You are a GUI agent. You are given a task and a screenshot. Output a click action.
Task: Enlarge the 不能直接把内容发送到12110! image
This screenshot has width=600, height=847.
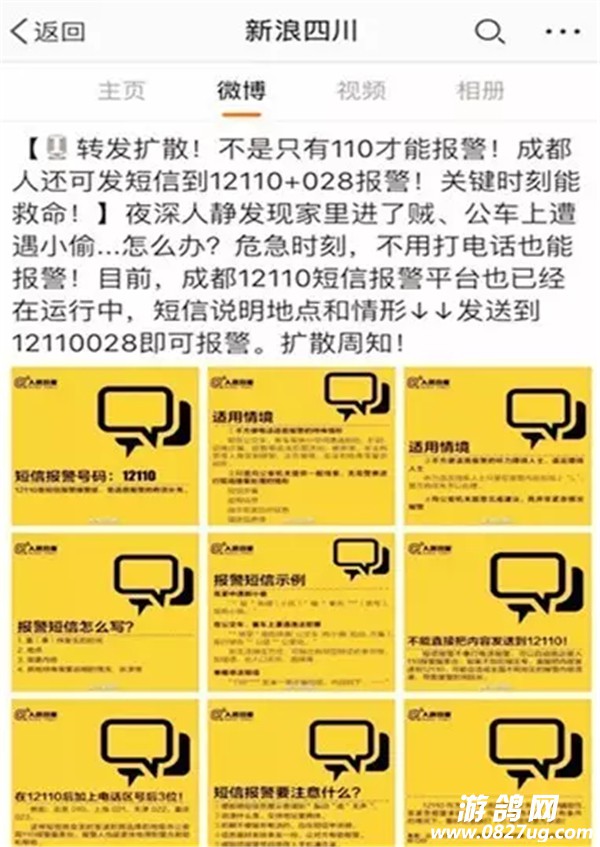click(x=498, y=612)
